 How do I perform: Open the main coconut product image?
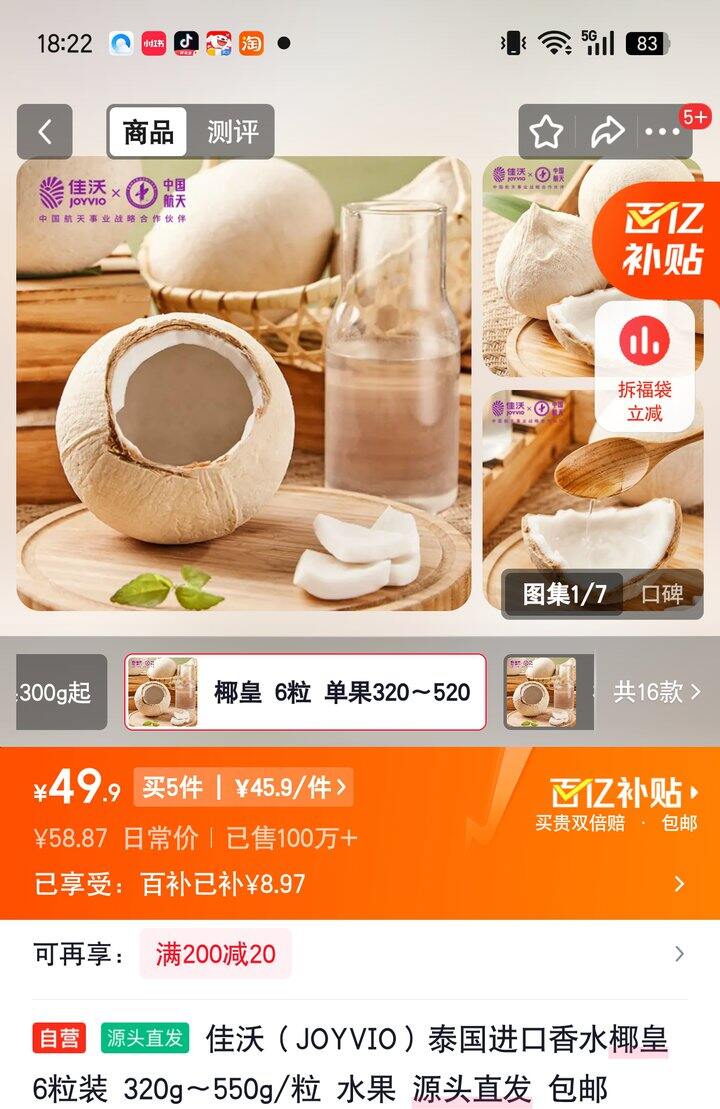click(x=243, y=383)
